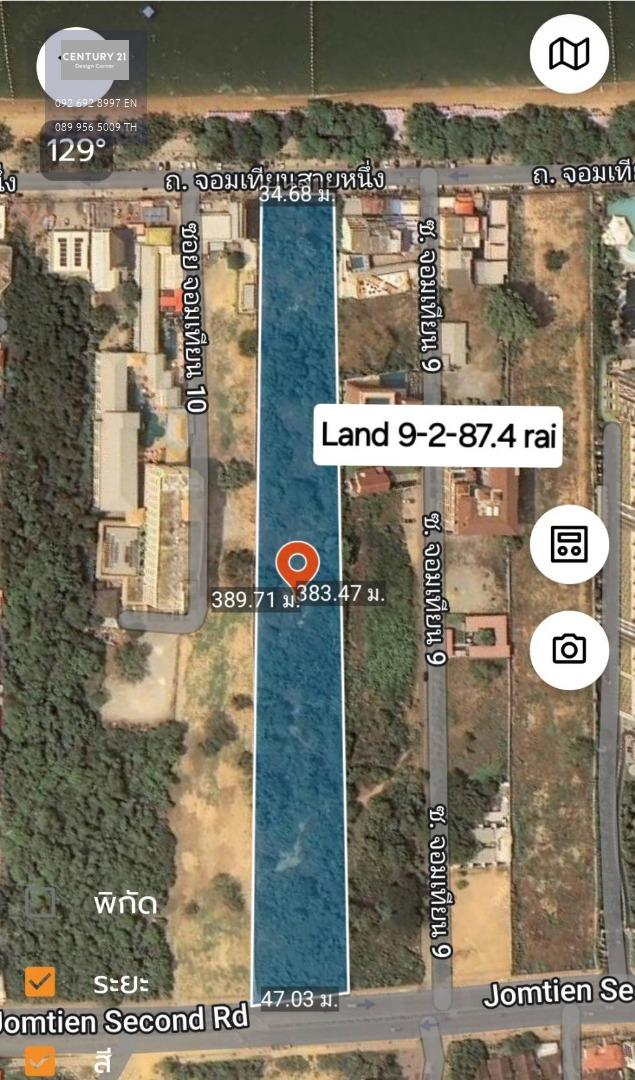Uncheck the ระยะ checkbox
This screenshot has height=1080, width=635.
tap(40, 981)
